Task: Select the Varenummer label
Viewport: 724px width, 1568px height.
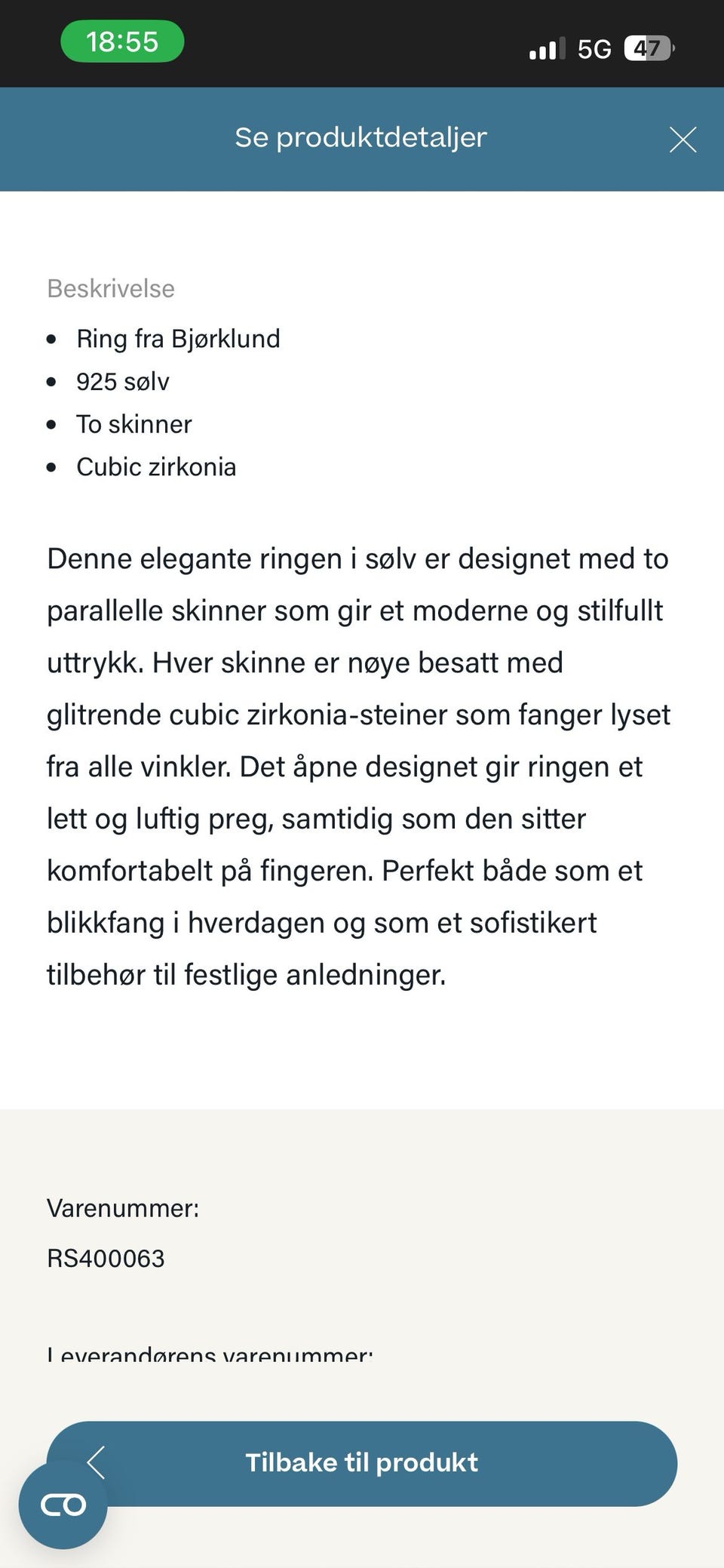Action: click(123, 1207)
